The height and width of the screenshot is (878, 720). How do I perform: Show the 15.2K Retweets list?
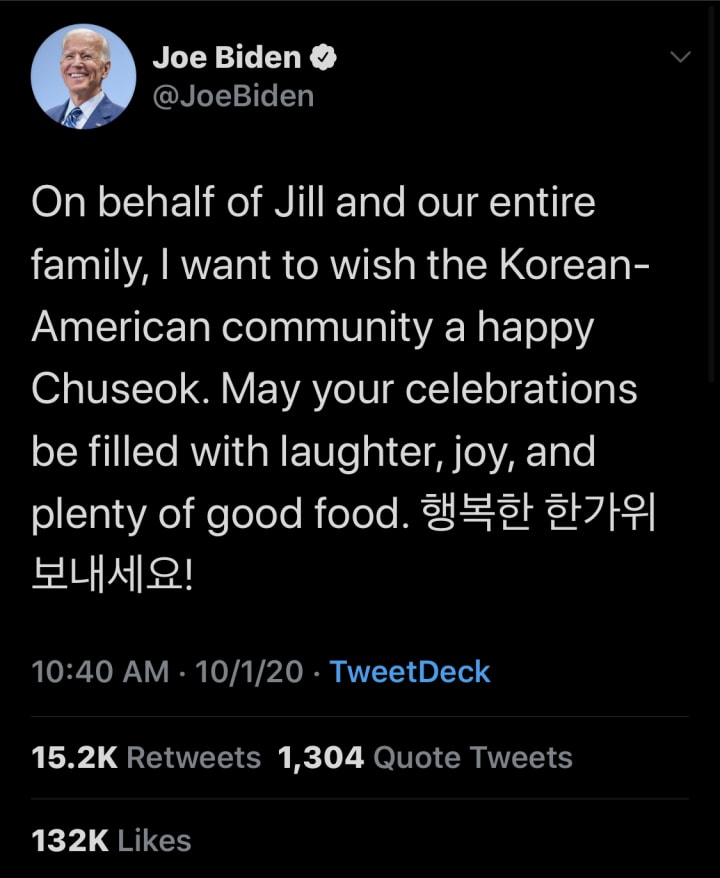coord(146,757)
